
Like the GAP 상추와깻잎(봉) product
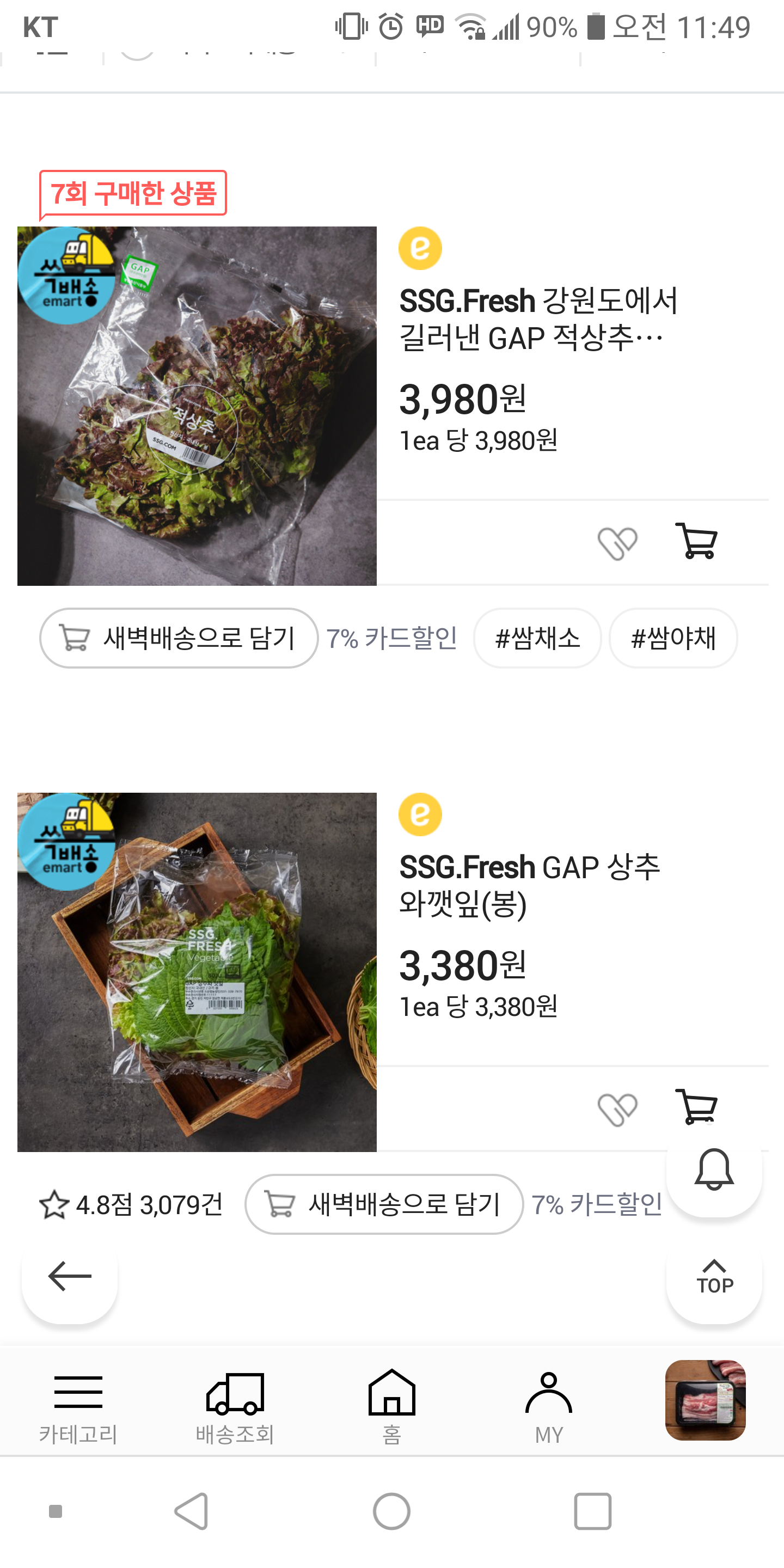617,1108
